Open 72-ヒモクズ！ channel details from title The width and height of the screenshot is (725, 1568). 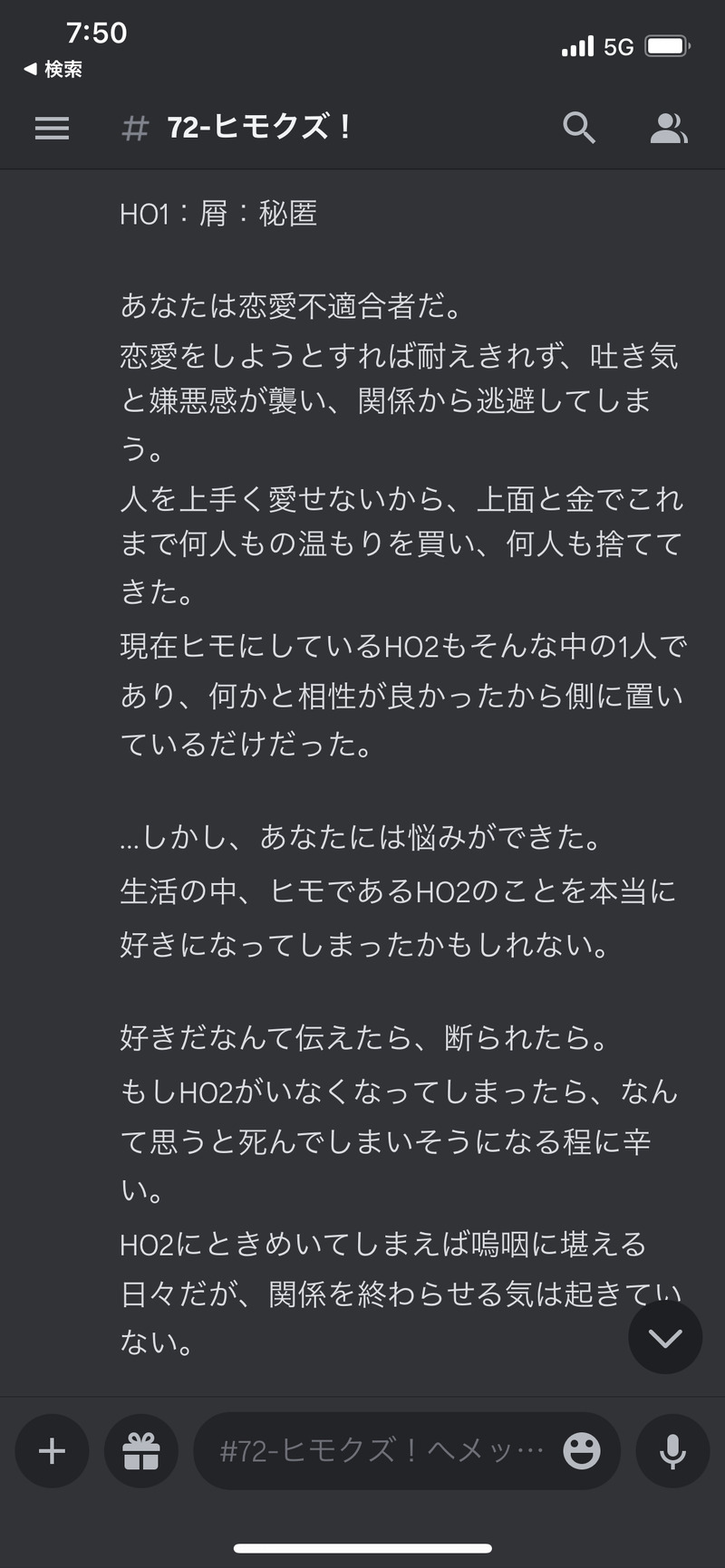(x=258, y=129)
